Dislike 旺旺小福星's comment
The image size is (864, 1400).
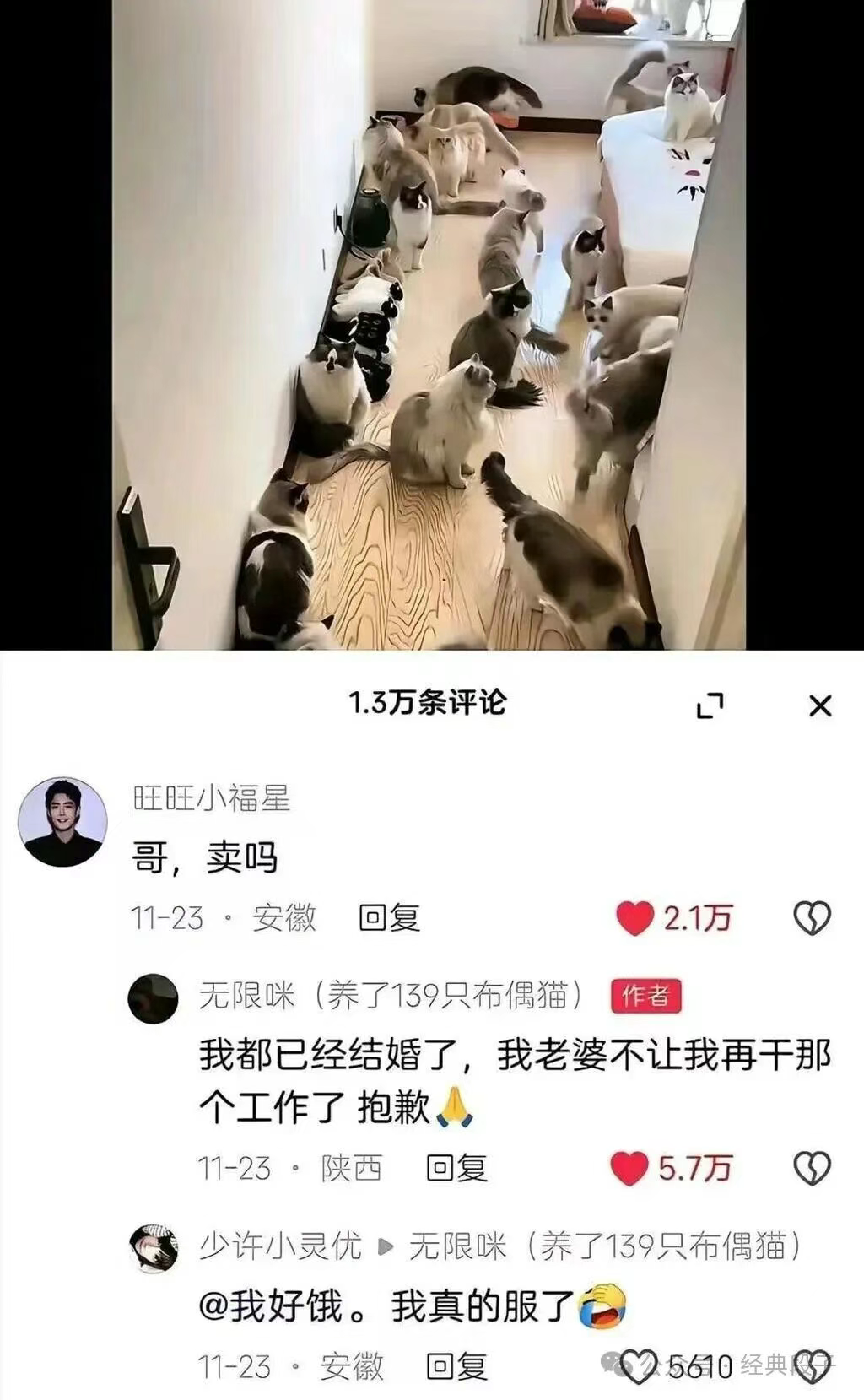[813, 918]
